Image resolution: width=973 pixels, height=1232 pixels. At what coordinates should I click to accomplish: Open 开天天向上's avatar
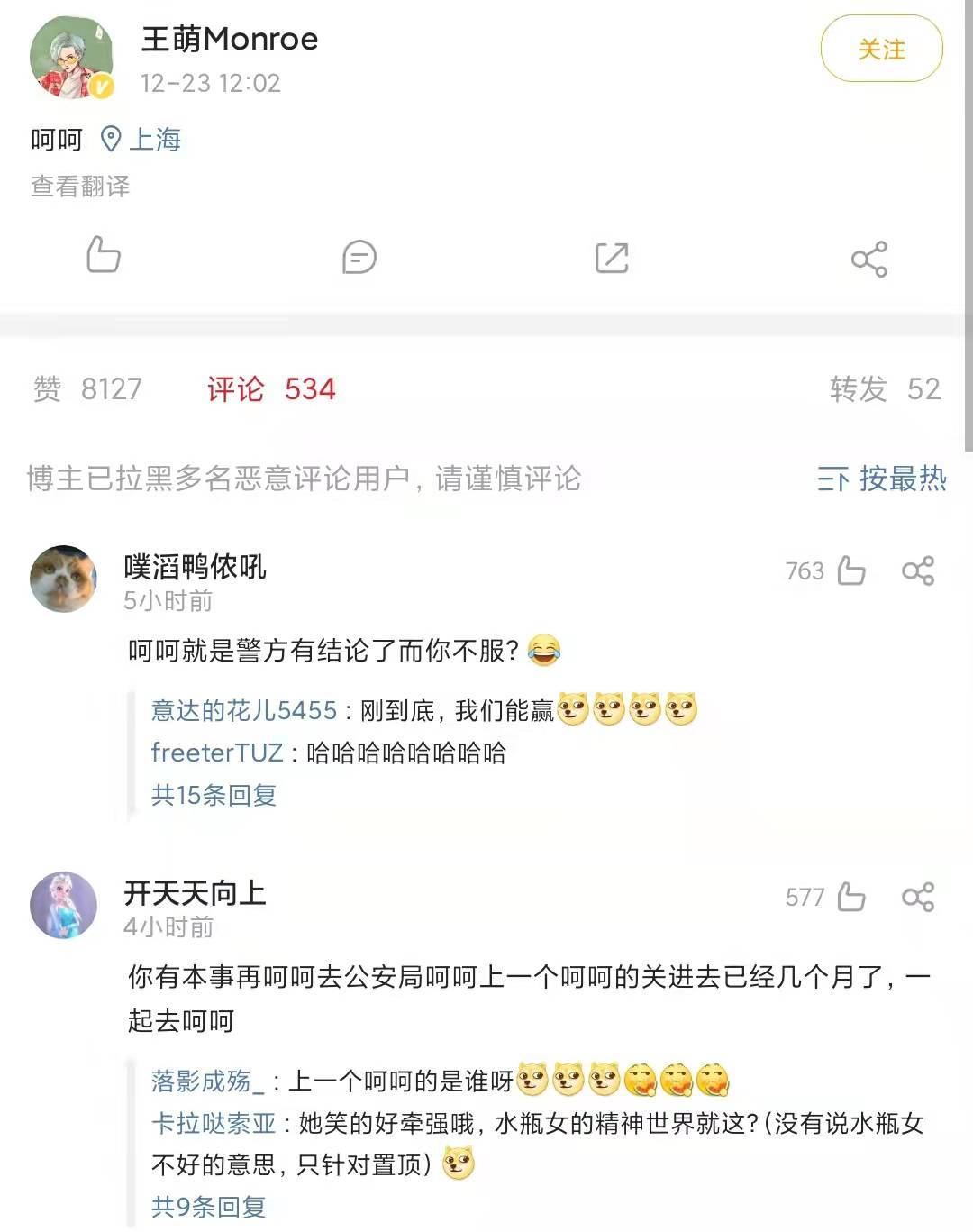tap(63, 905)
